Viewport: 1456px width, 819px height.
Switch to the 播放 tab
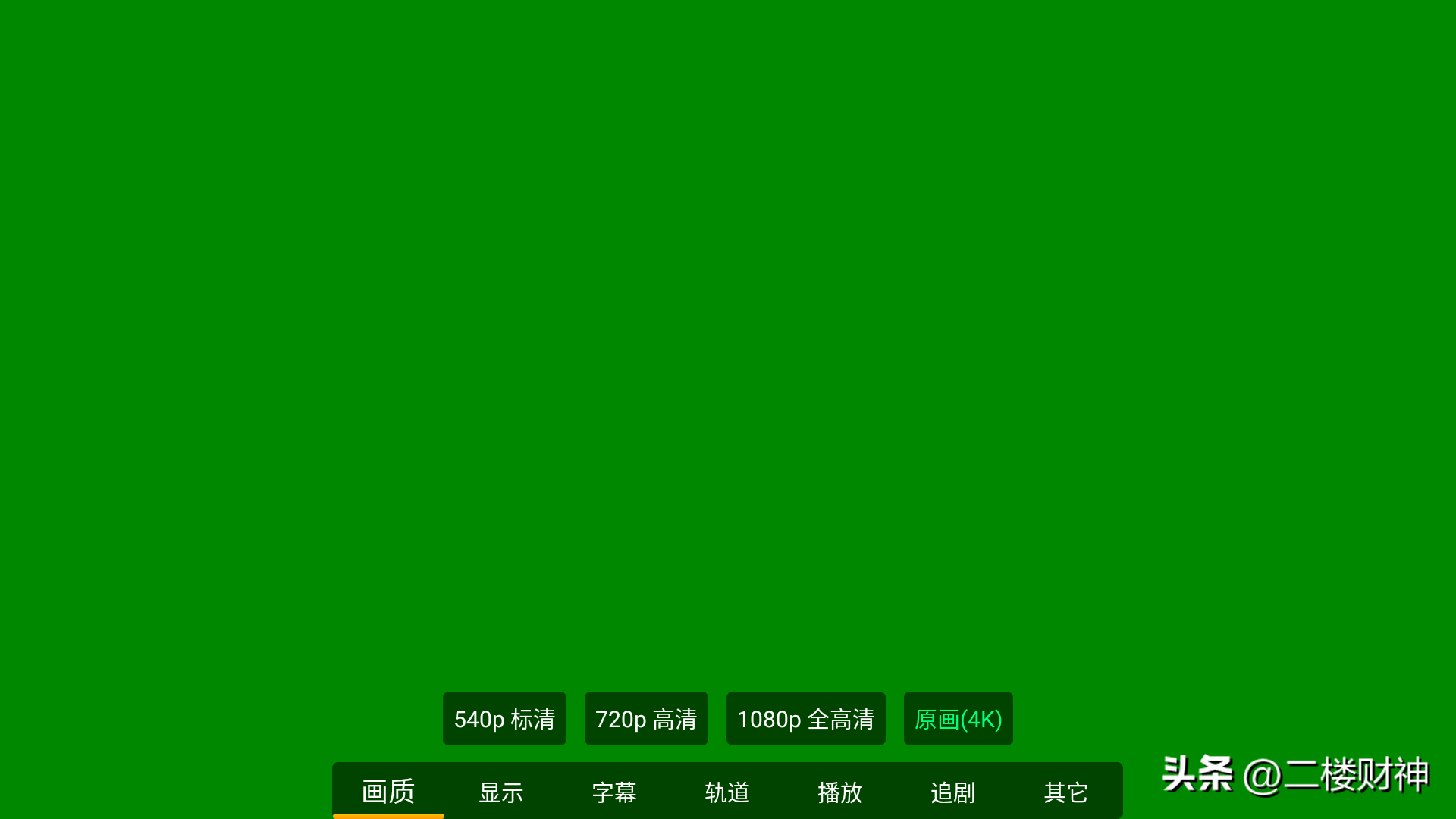[x=840, y=792]
